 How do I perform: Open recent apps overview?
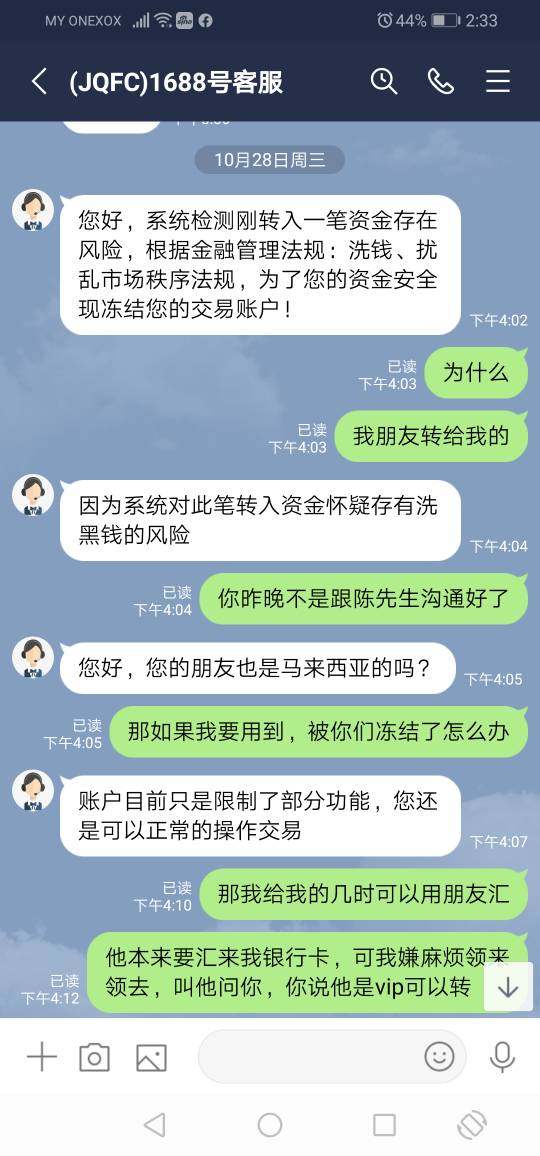[384, 1125]
